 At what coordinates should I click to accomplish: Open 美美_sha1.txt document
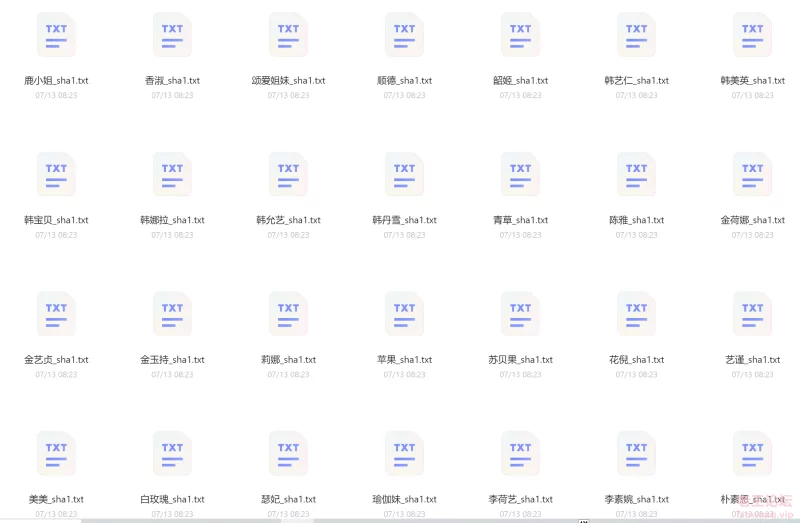pos(56,455)
